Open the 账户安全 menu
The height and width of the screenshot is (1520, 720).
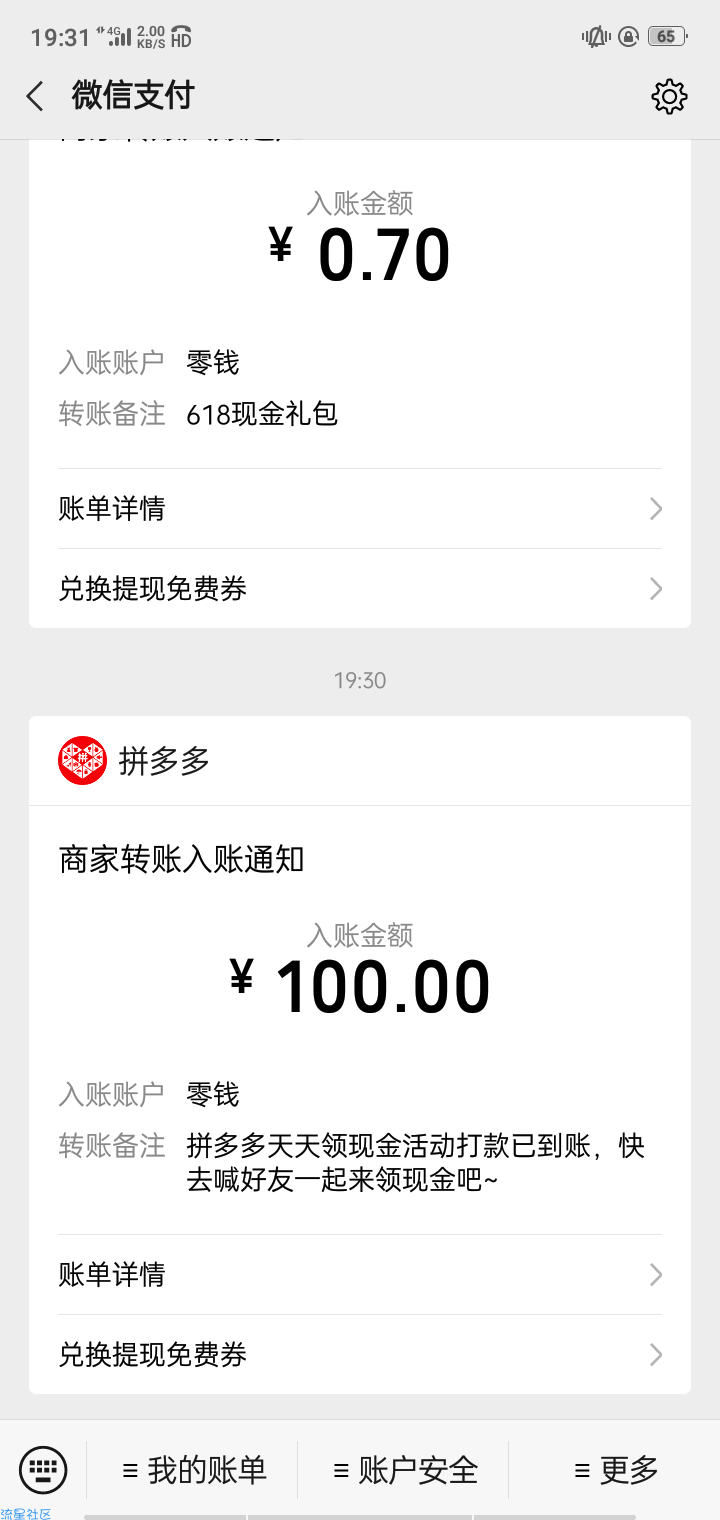[x=404, y=1470]
